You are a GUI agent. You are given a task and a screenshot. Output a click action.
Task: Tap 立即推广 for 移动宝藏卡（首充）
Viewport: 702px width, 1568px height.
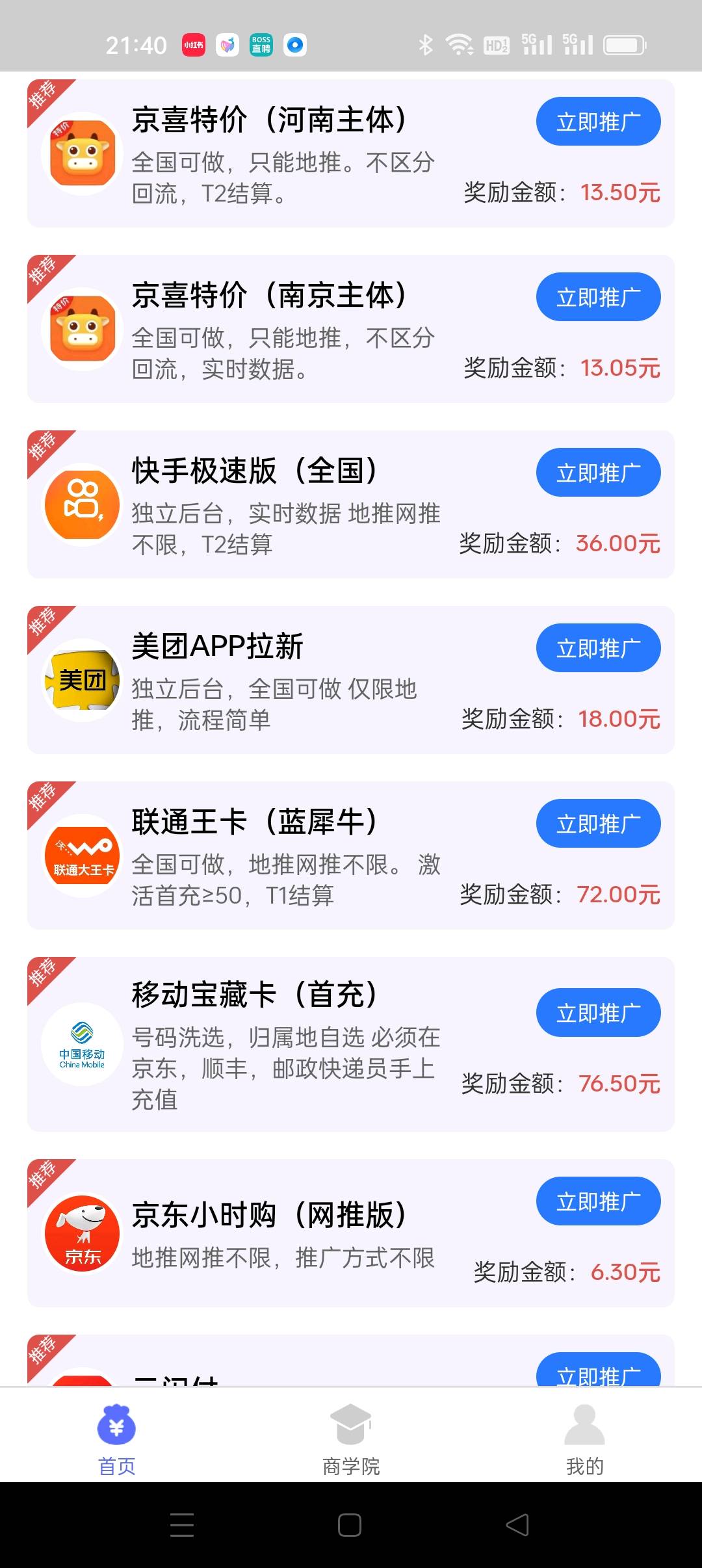point(598,1013)
